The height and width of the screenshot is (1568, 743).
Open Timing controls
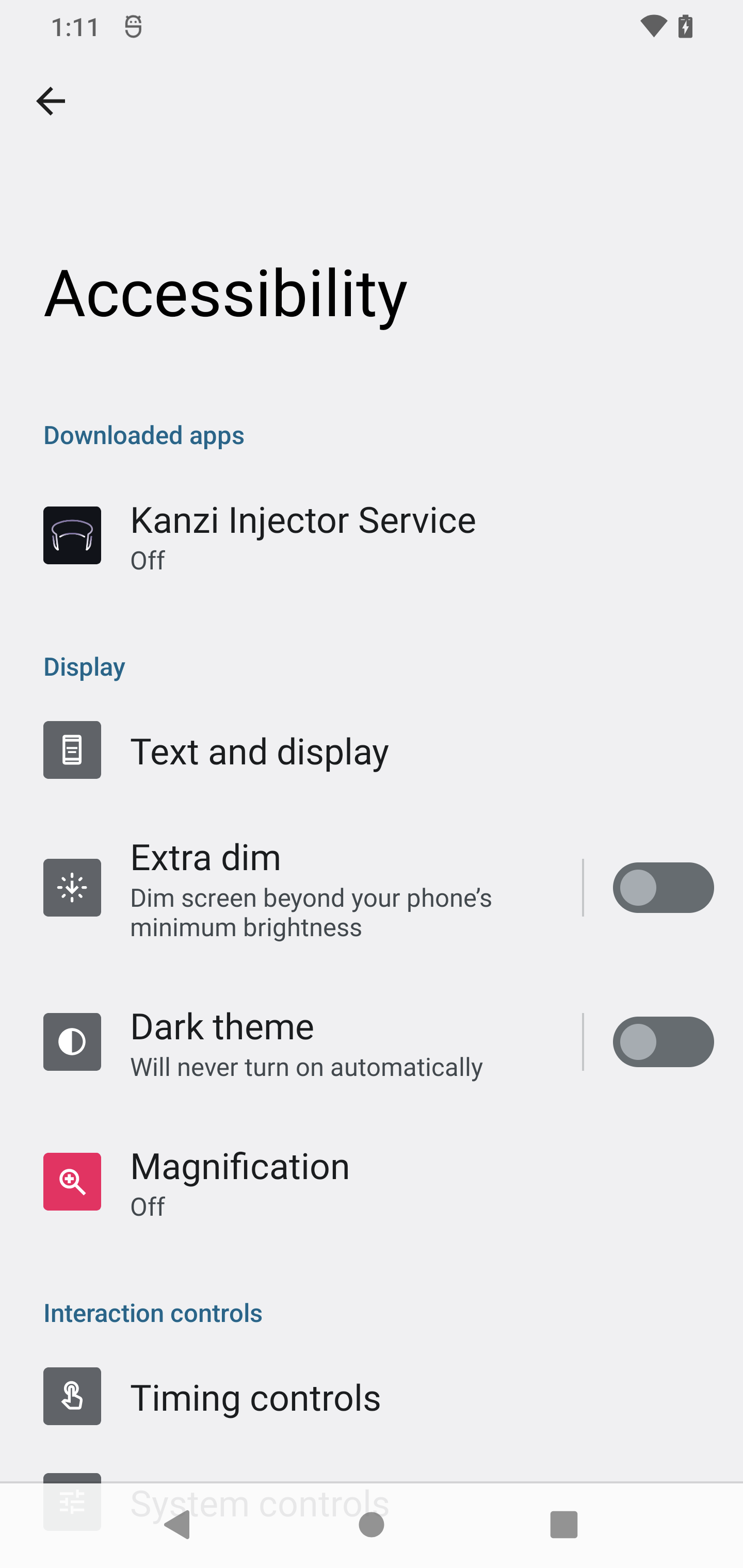(x=256, y=1397)
